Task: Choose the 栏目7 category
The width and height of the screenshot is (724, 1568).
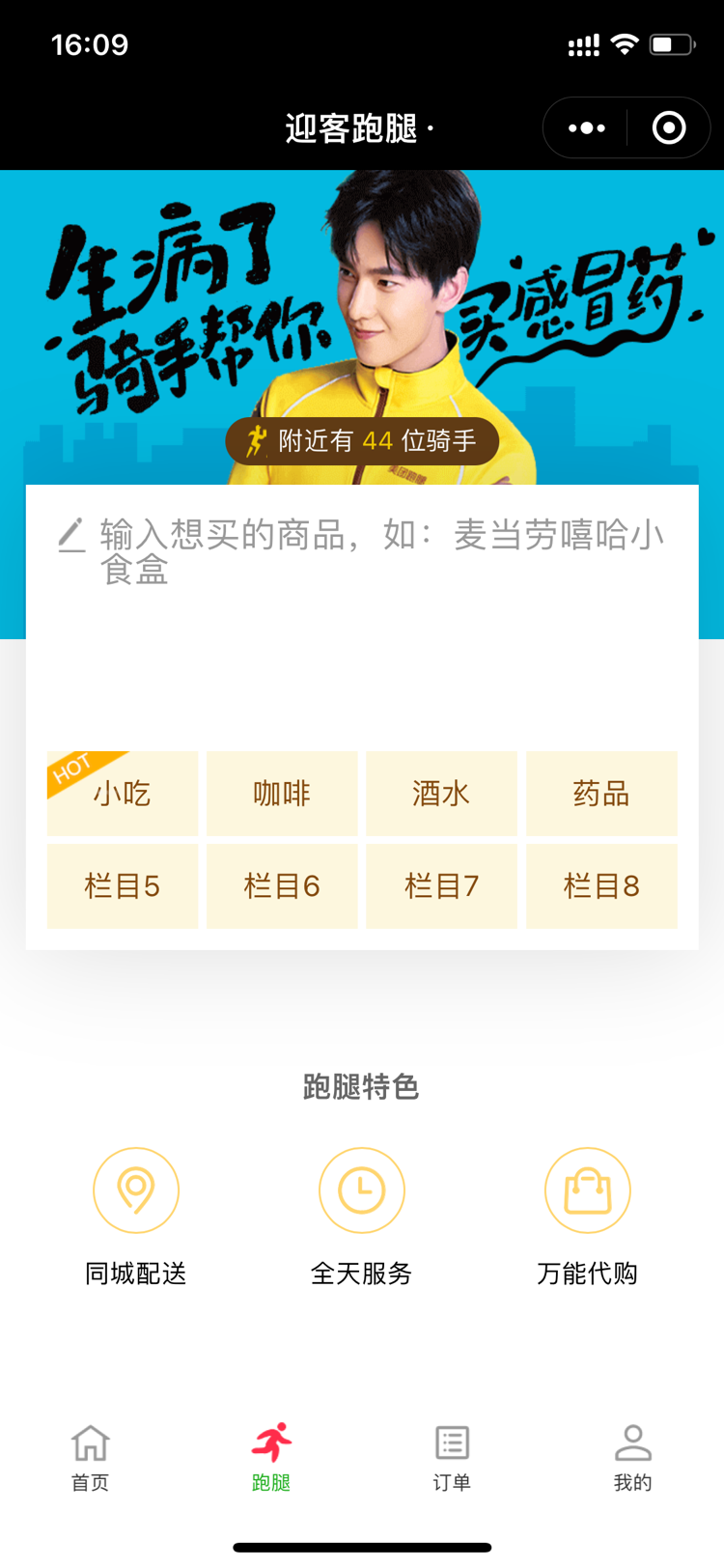Action: [x=441, y=886]
